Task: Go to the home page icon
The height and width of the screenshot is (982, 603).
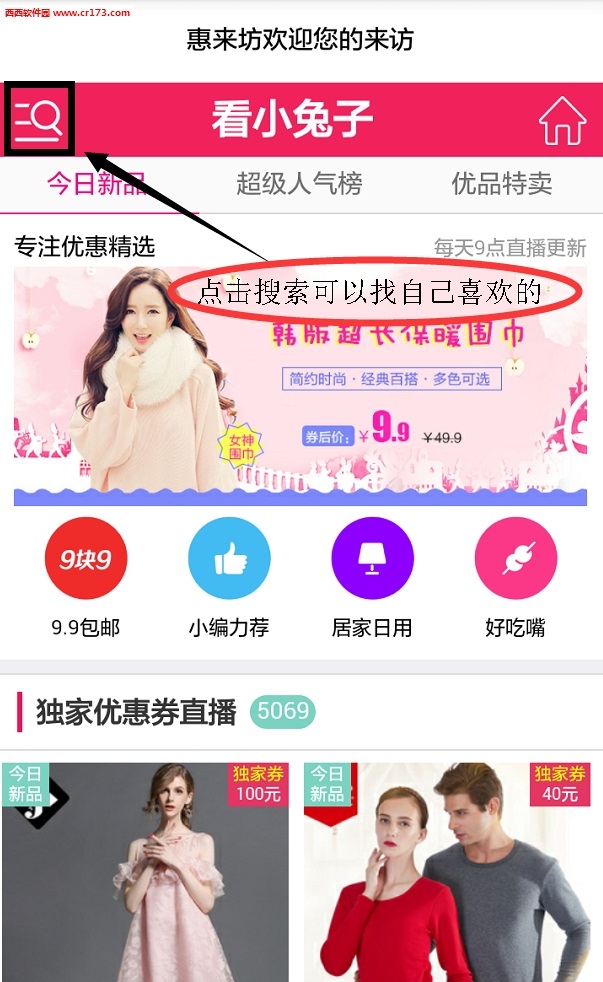Action: point(562,121)
